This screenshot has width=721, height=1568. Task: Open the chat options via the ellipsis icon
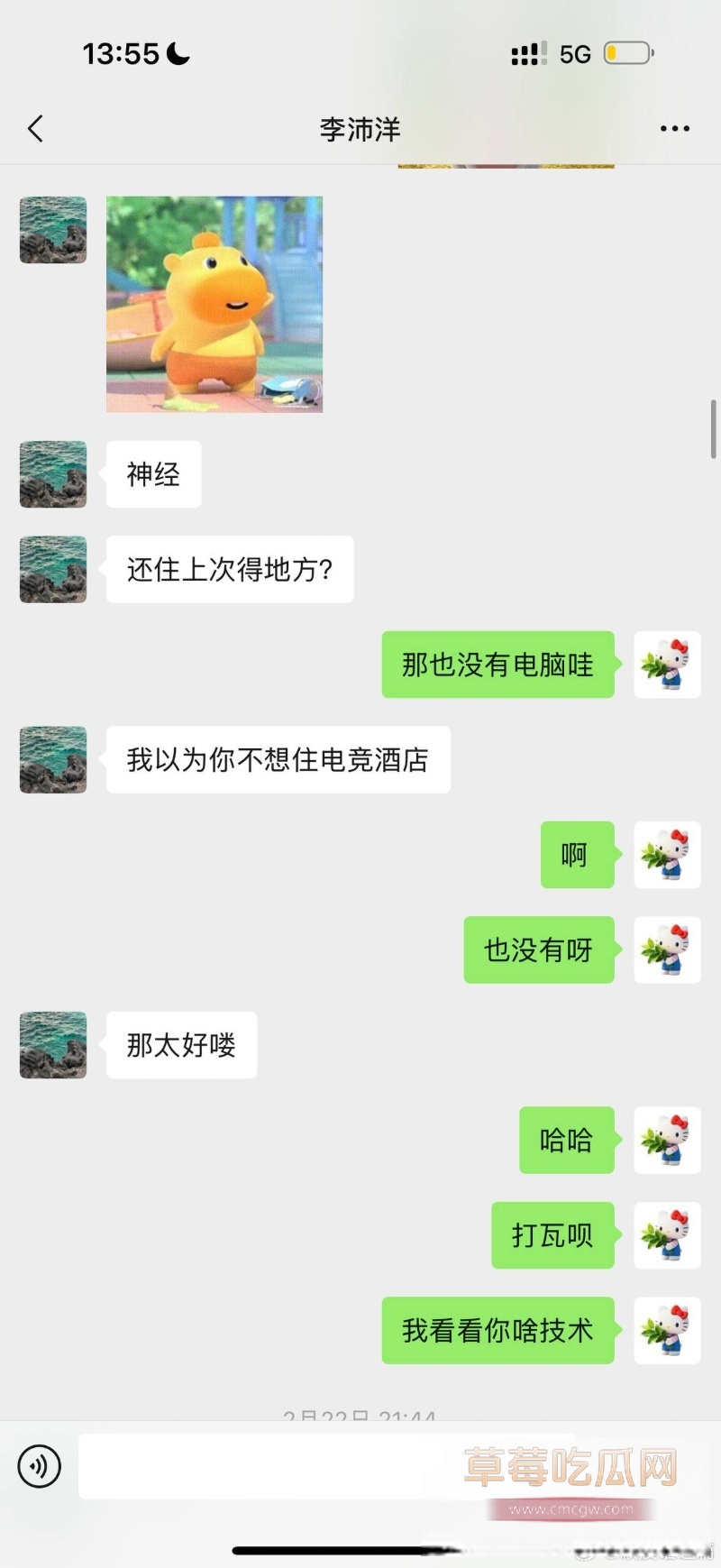675,129
